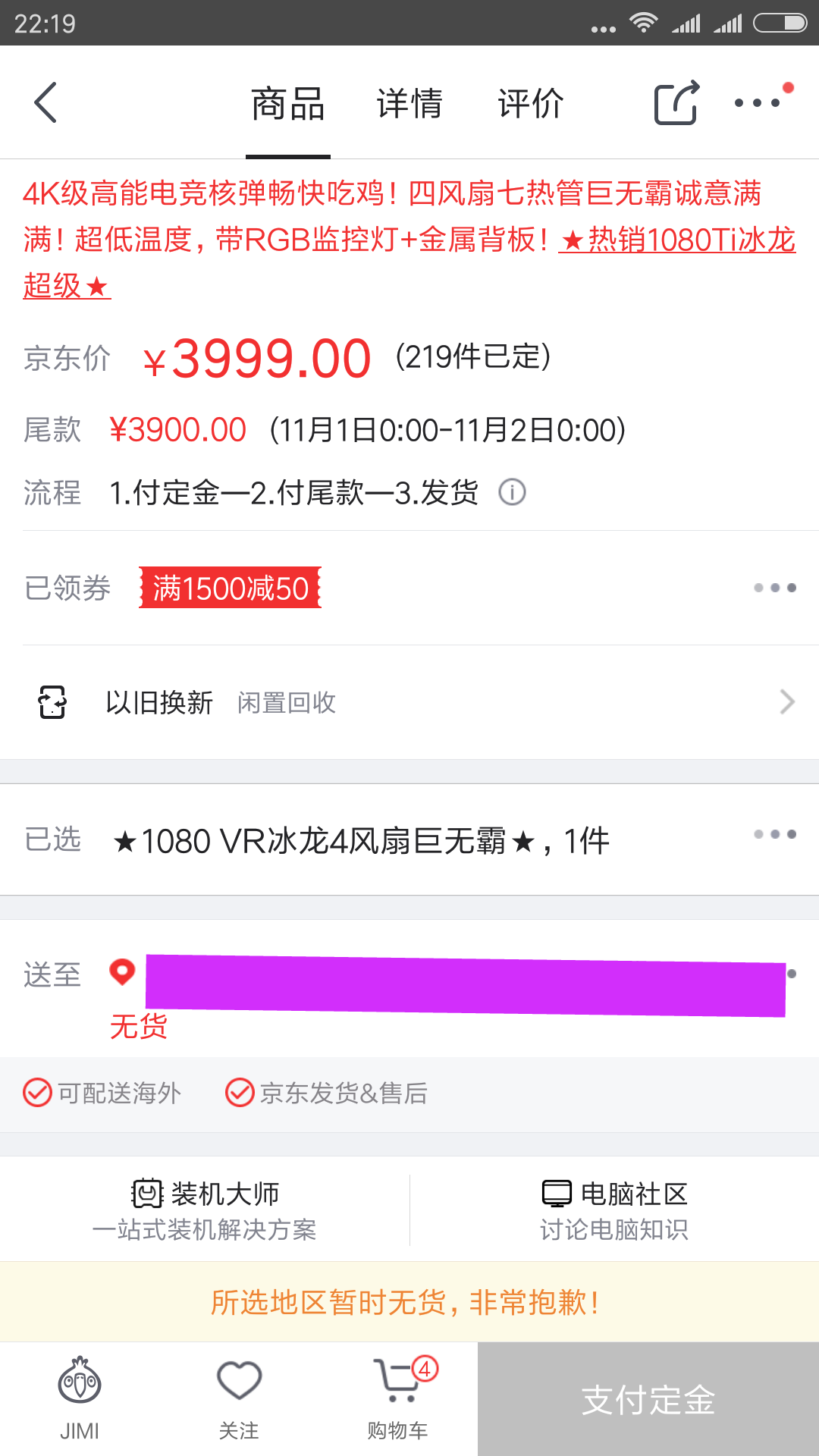Select the 以旧换新 trade-in icon
This screenshot has height=1456, width=819.
[x=51, y=701]
